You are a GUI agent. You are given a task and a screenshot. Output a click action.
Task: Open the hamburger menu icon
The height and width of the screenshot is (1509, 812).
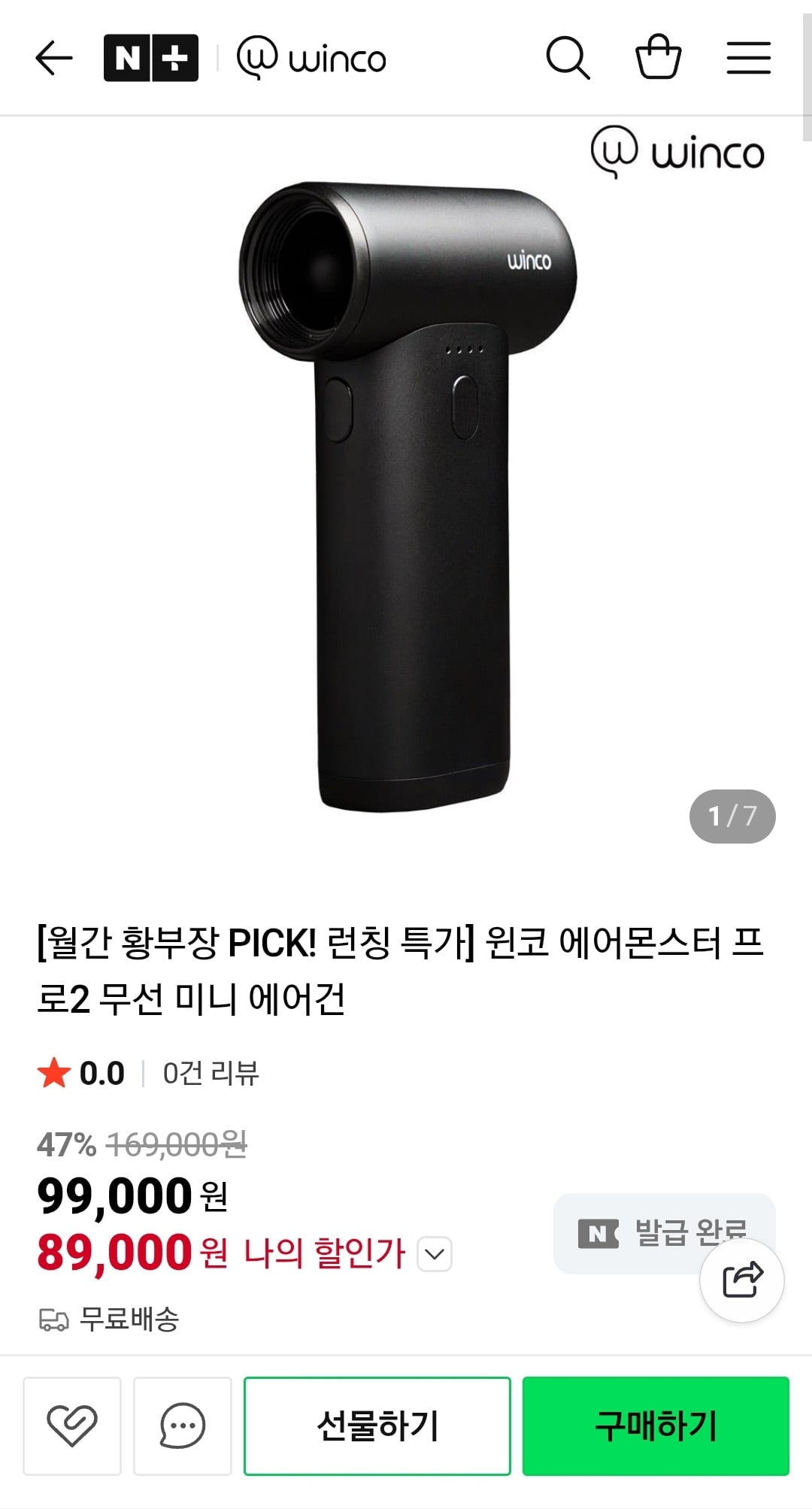coord(749,58)
